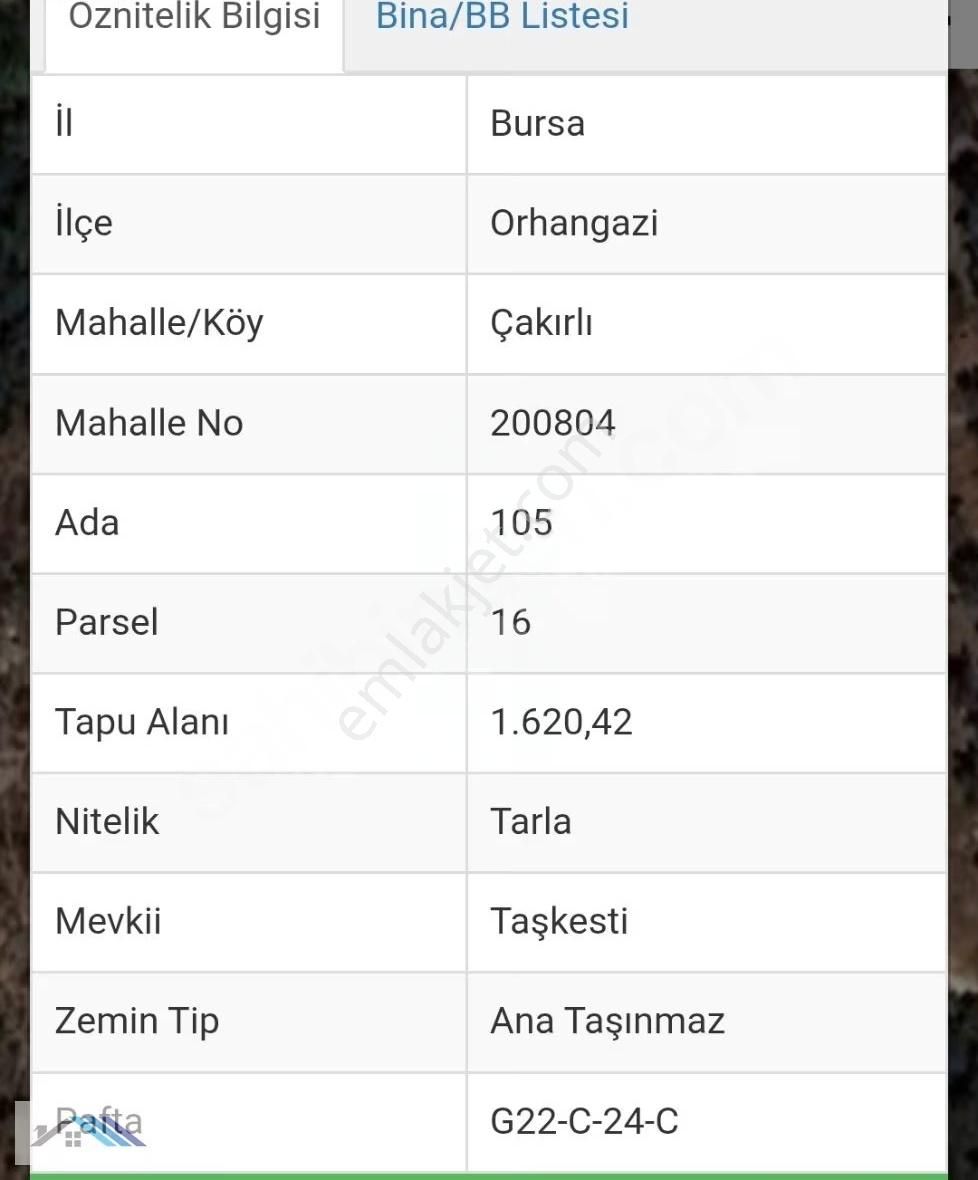Select the Zemin Tip value Ana Taşınmaz
The image size is (978, 1180).
(607, 1021)
